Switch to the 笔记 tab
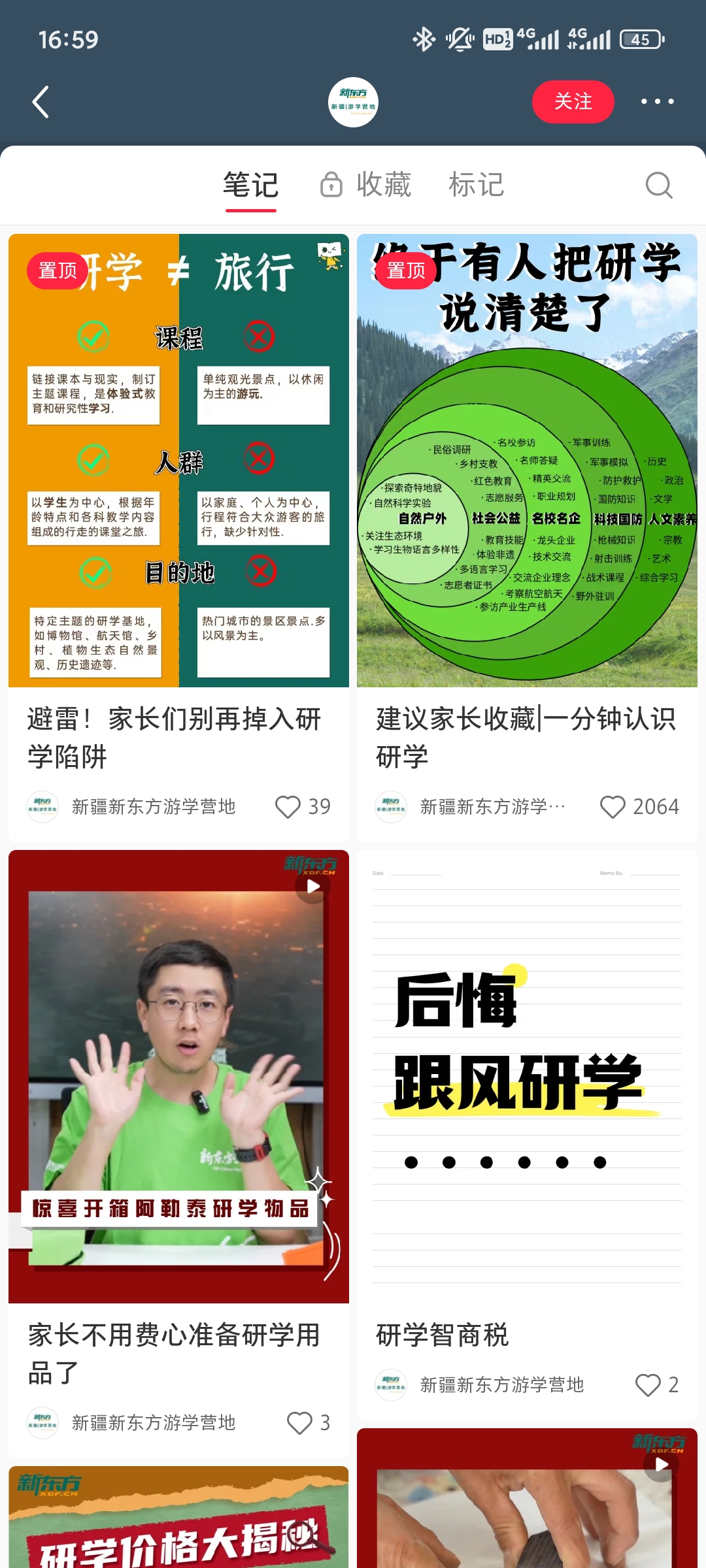The image size is (706, 1568). [251, 185]
